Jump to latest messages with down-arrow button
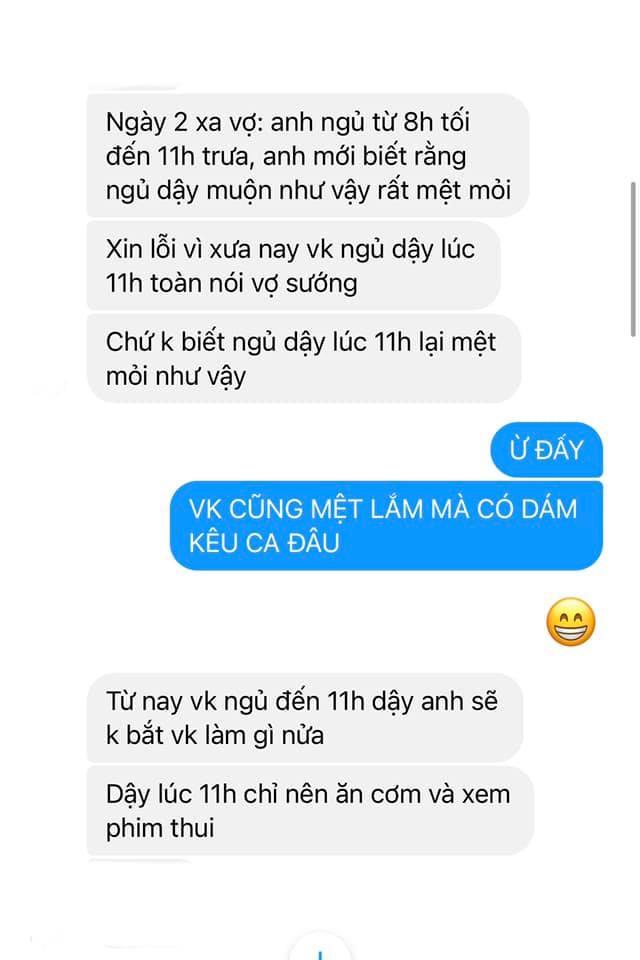Image resolution: width=640 pixels, height=960 pixels. click(x=320, y=950)
